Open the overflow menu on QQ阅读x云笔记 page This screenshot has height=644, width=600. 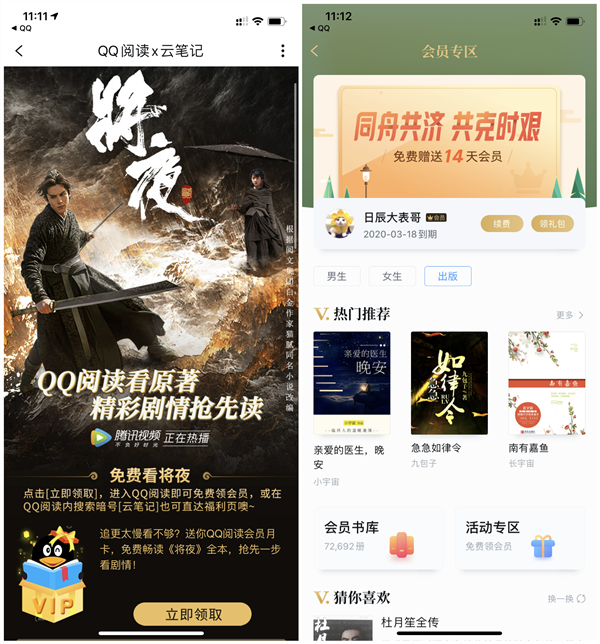pyautogui.click(x=282, y=51)
